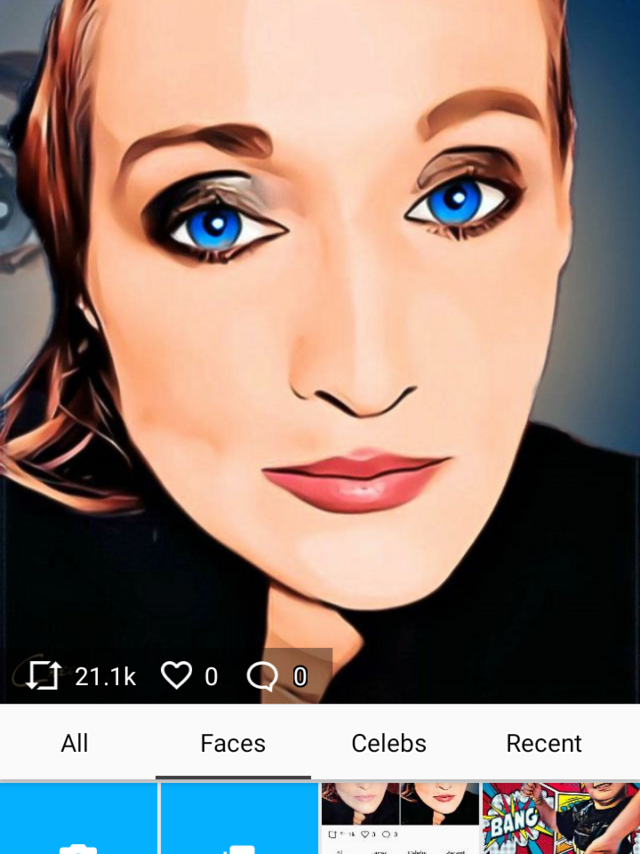640x854 pixels.
Task: Tap the repost icon showing 21.1k
Action: (44, 677)
